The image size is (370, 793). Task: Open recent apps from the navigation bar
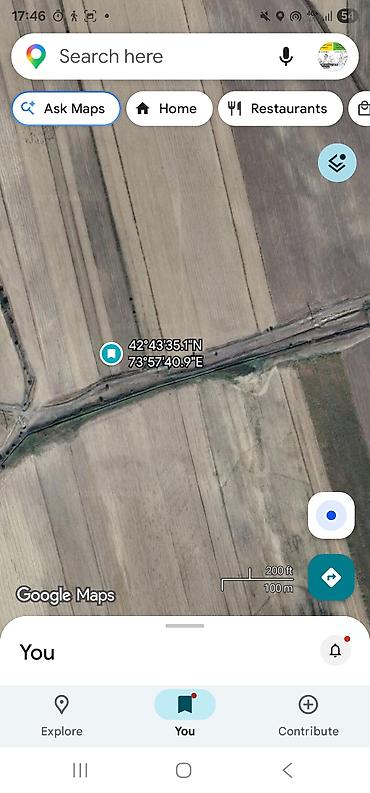click(x=80, y=770)
